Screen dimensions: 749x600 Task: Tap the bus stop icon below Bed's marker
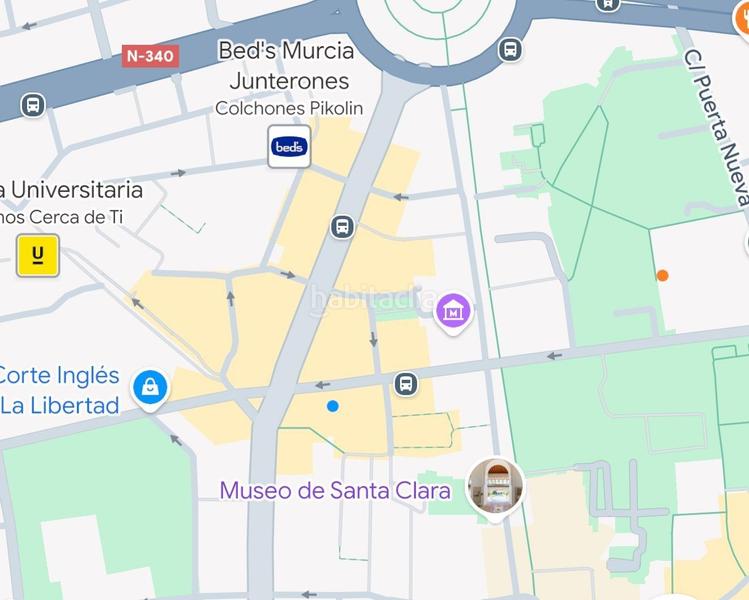pos(343,227)
